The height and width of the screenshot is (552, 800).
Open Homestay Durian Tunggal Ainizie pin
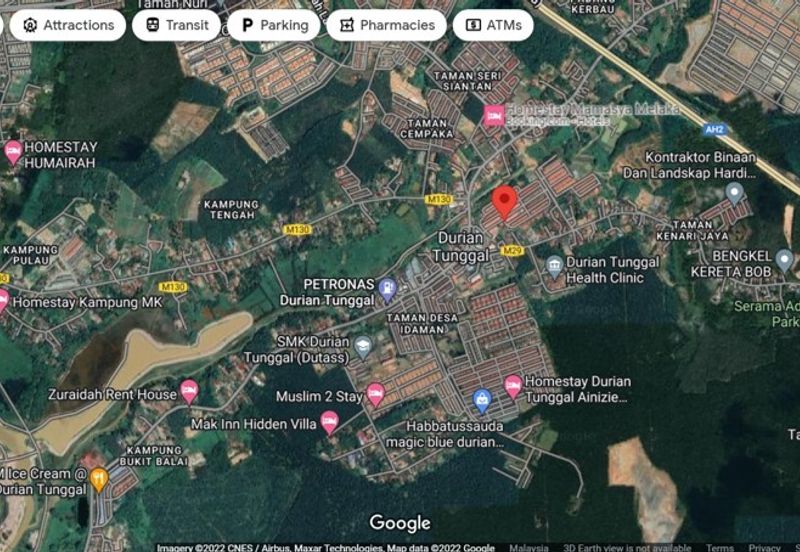click(x=513, y=385)
